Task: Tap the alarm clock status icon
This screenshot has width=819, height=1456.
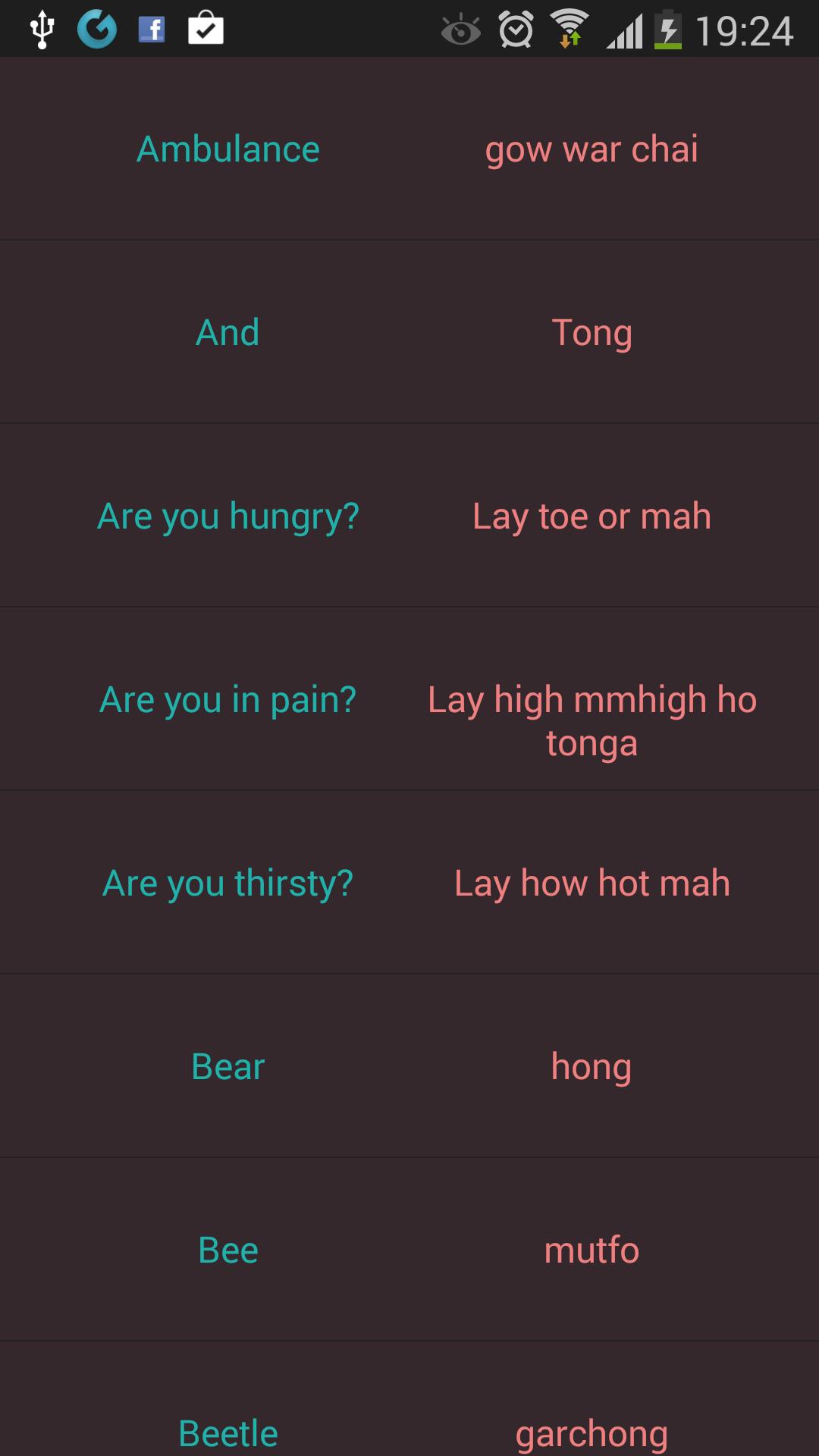Action: 516,29
